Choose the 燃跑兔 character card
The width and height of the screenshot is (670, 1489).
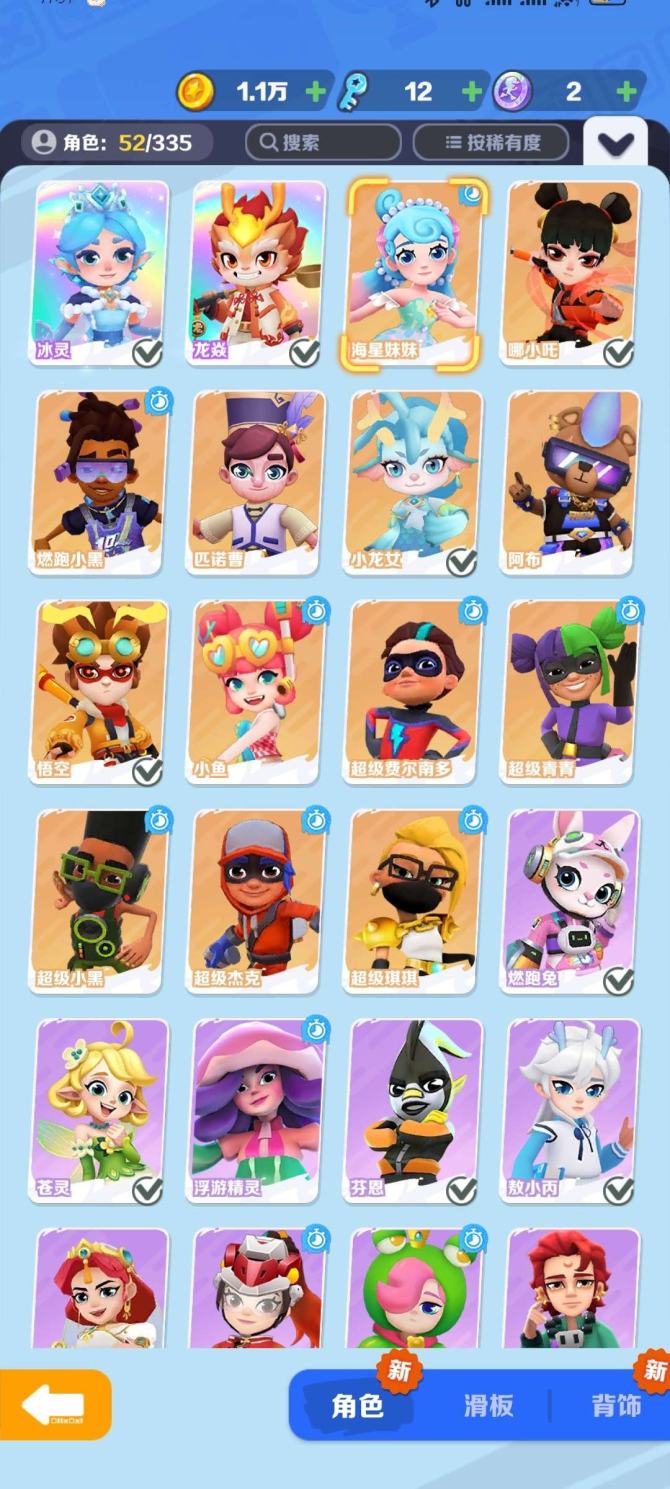[572, 900]
